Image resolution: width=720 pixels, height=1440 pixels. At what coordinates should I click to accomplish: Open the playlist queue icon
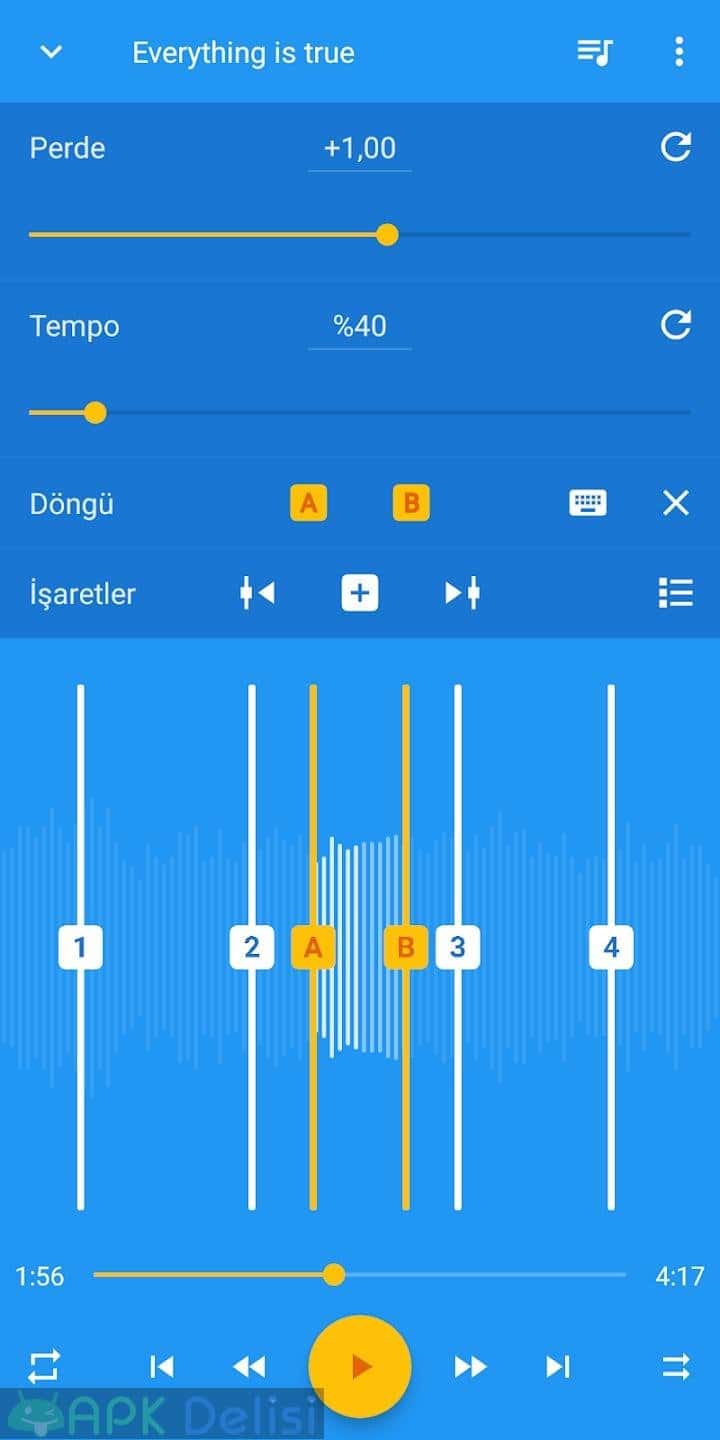pyautogui.click(x=594, y=52)
